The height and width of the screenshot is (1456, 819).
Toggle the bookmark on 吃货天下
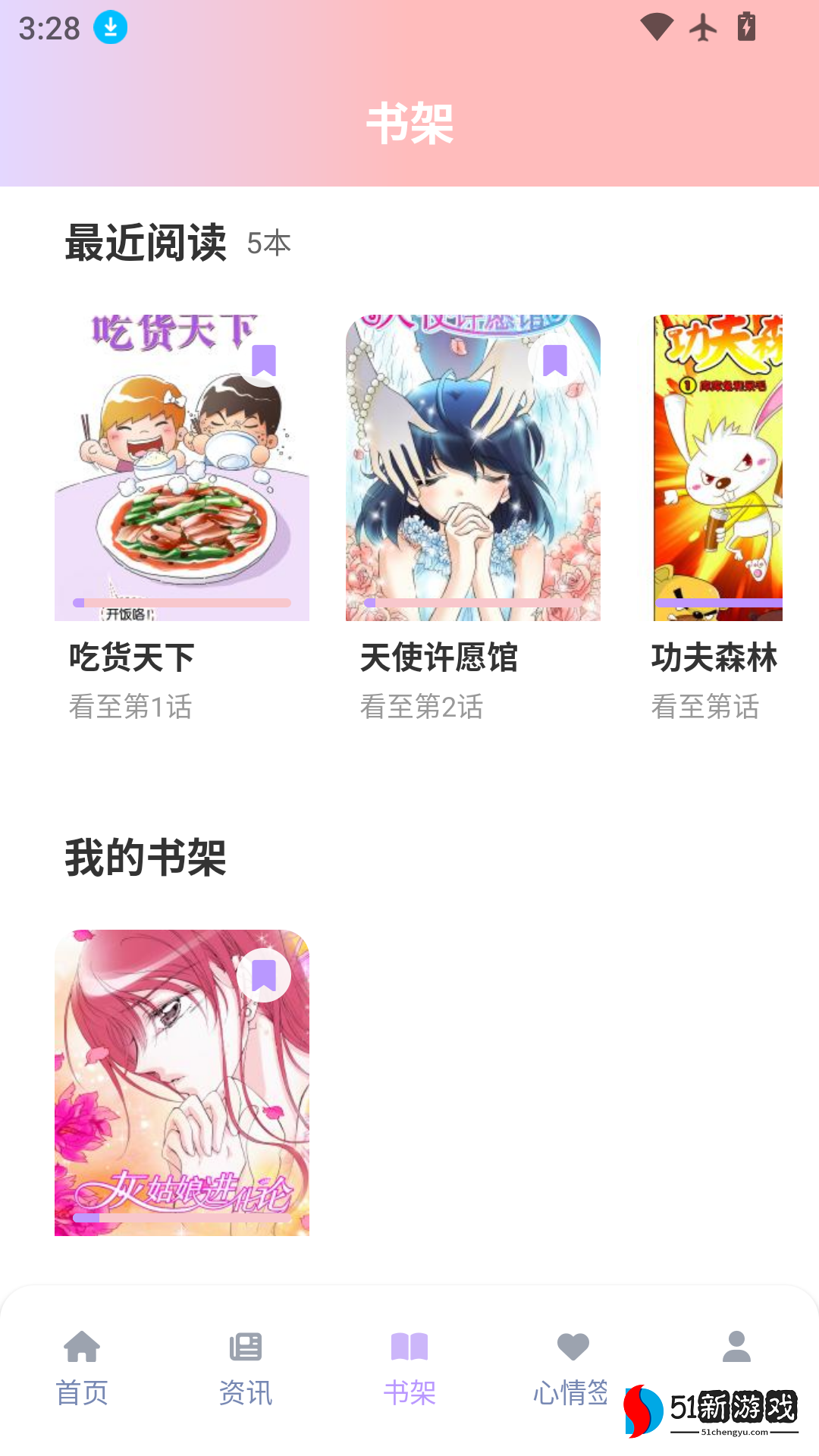coord(263,360)
